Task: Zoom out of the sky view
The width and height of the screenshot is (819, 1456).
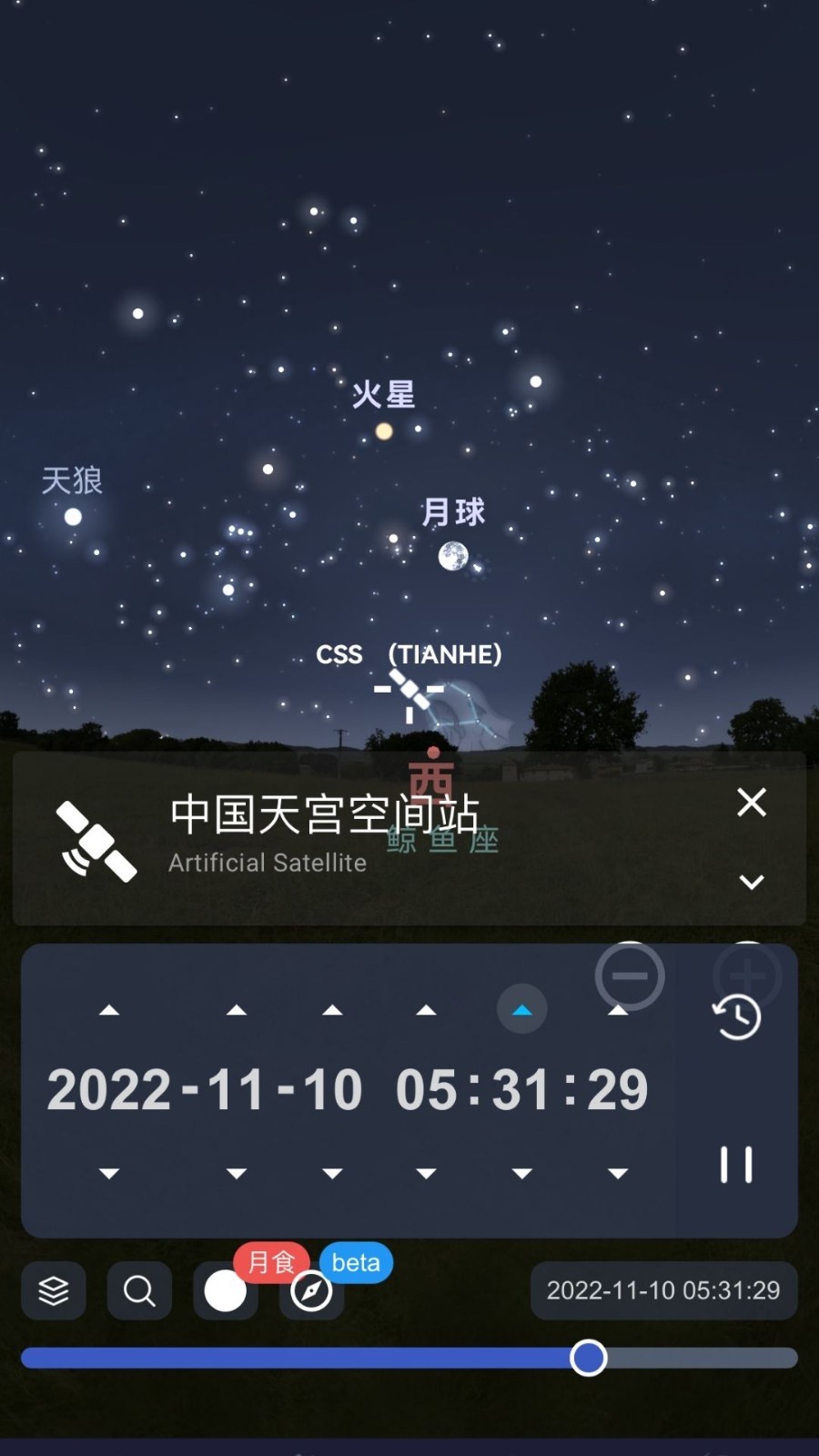Action: pyautogui.click(x=630, y=975)
